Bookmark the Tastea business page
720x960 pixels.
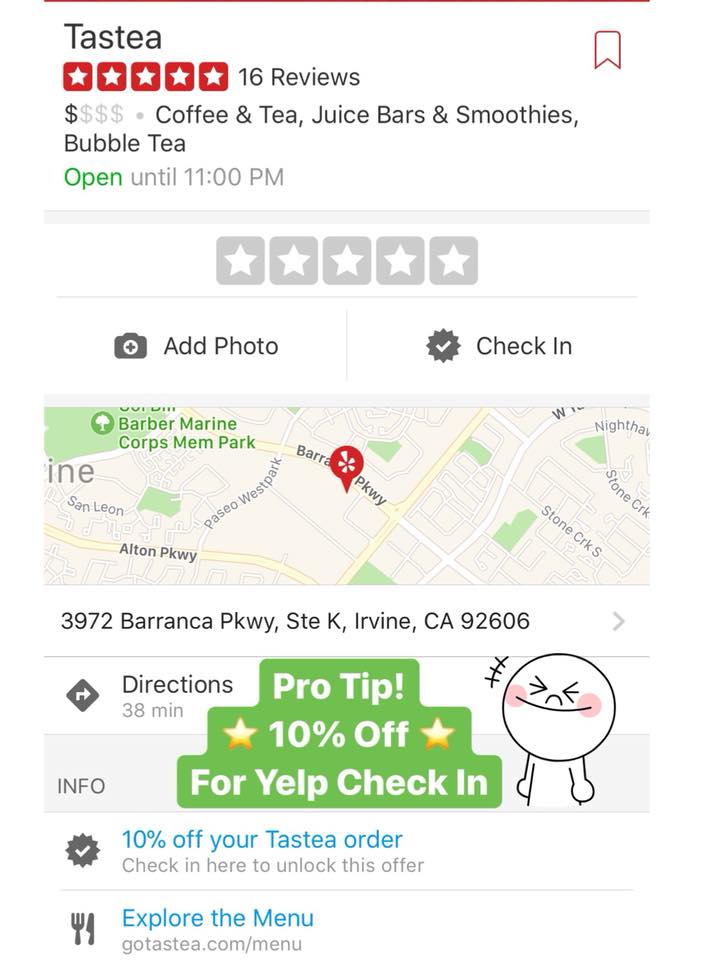[x=607, y=50]
